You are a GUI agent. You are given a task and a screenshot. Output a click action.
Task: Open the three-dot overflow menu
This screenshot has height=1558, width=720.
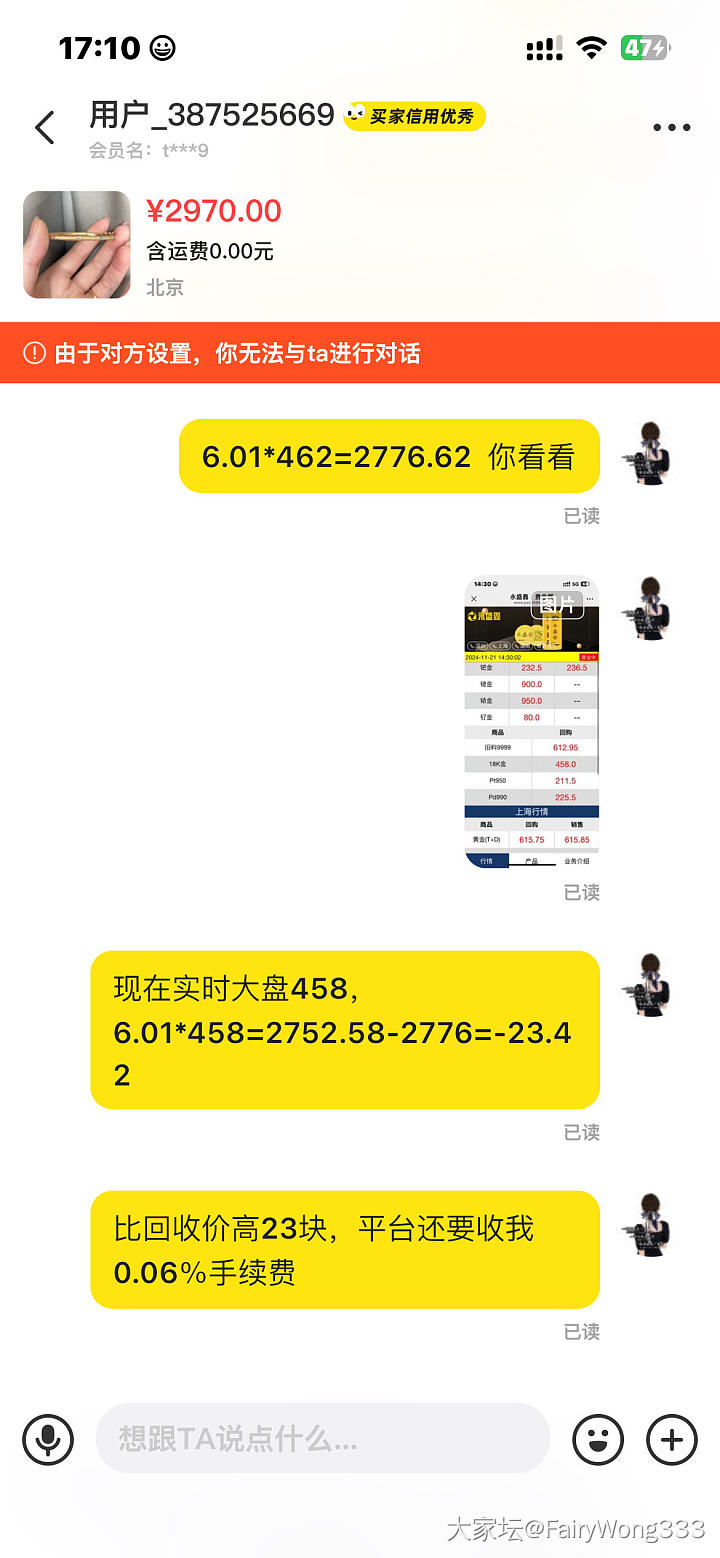coord(671,128)
